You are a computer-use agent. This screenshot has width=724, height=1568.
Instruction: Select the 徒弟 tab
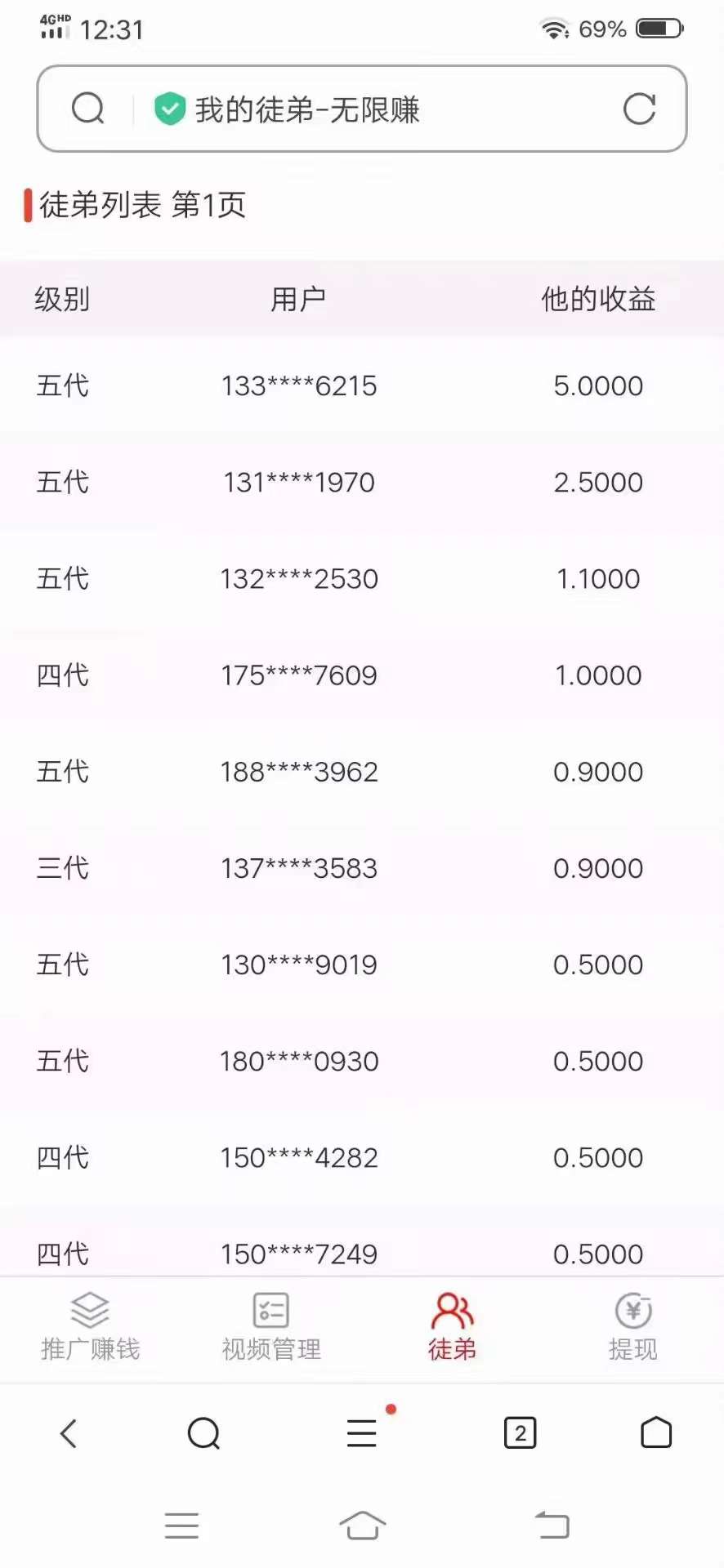452,1327
